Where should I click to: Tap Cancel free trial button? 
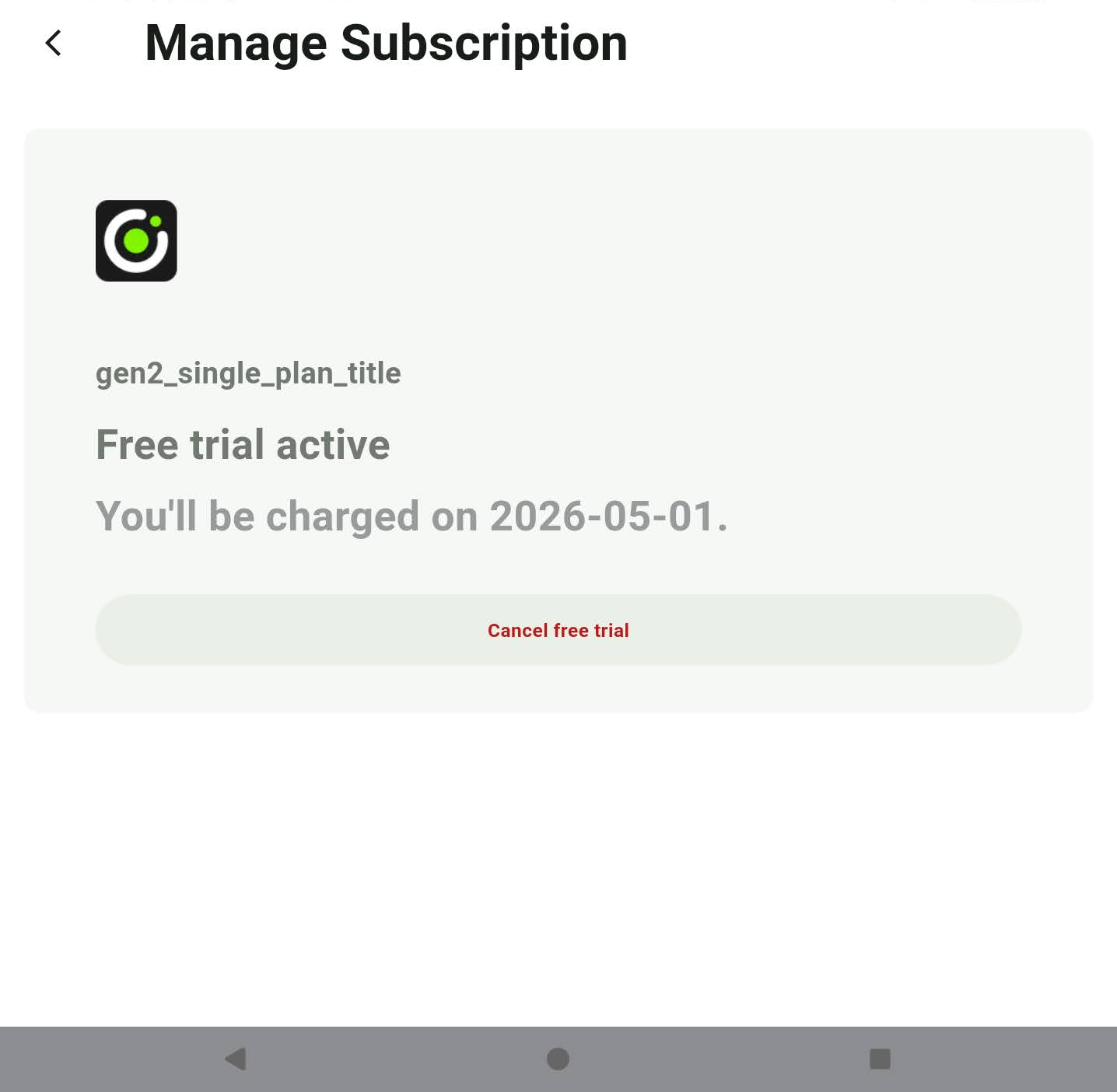coord(558,630)
